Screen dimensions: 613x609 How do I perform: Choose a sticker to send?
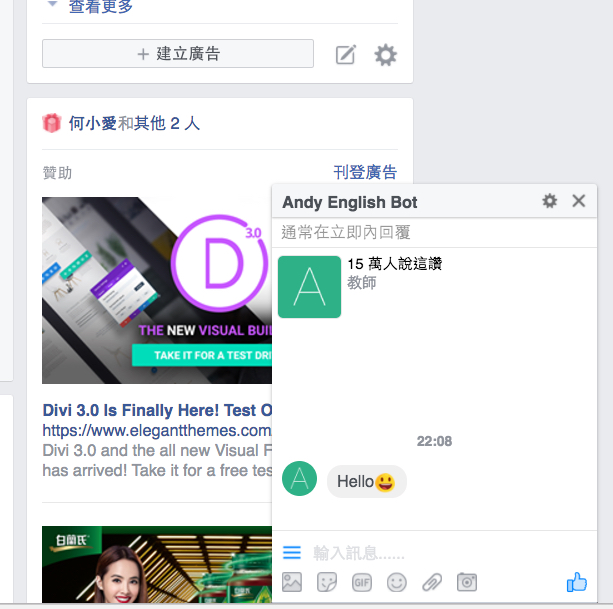327,582
